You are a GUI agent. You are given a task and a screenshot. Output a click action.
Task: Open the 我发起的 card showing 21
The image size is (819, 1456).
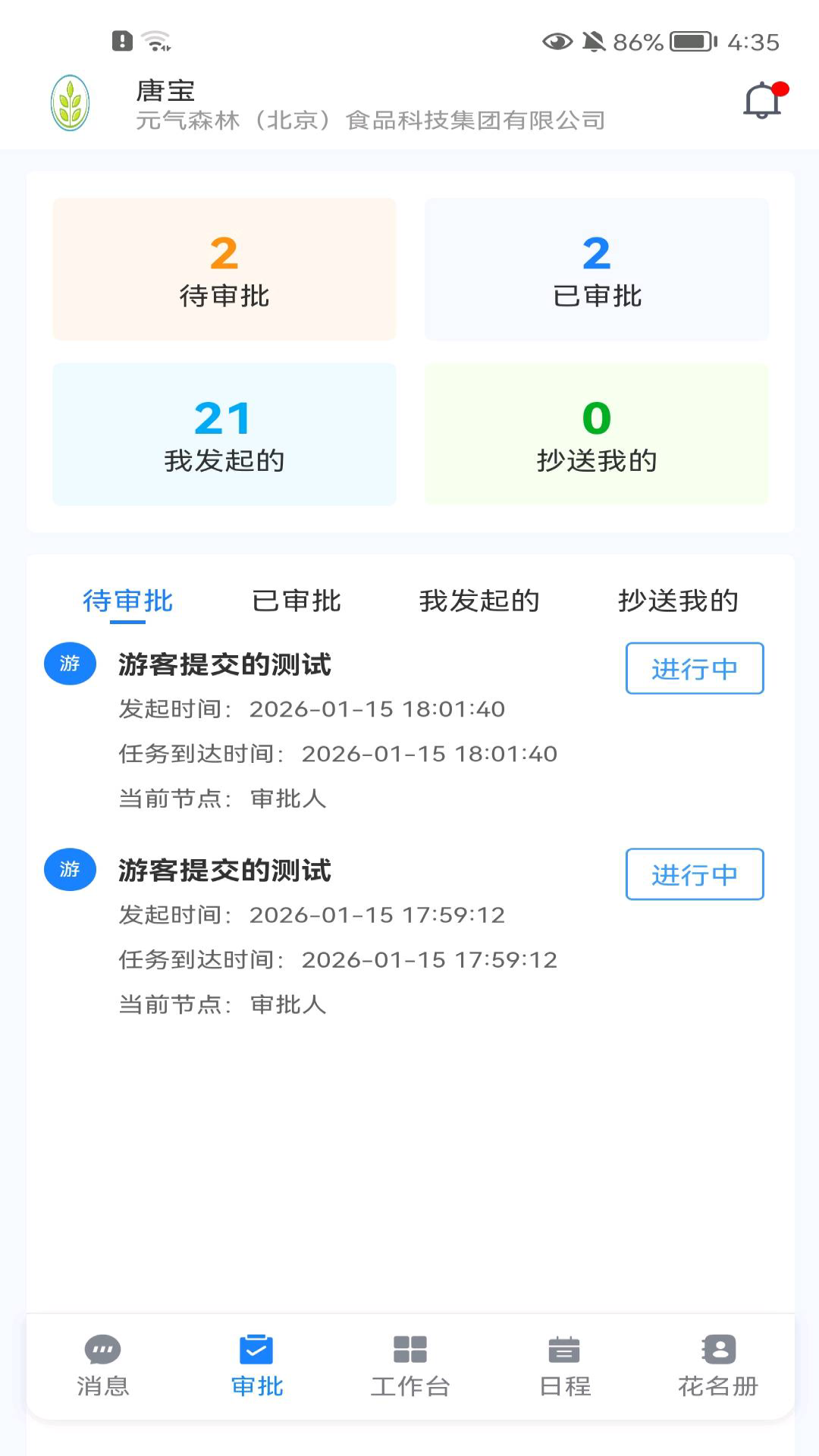(x=224, y=434)
